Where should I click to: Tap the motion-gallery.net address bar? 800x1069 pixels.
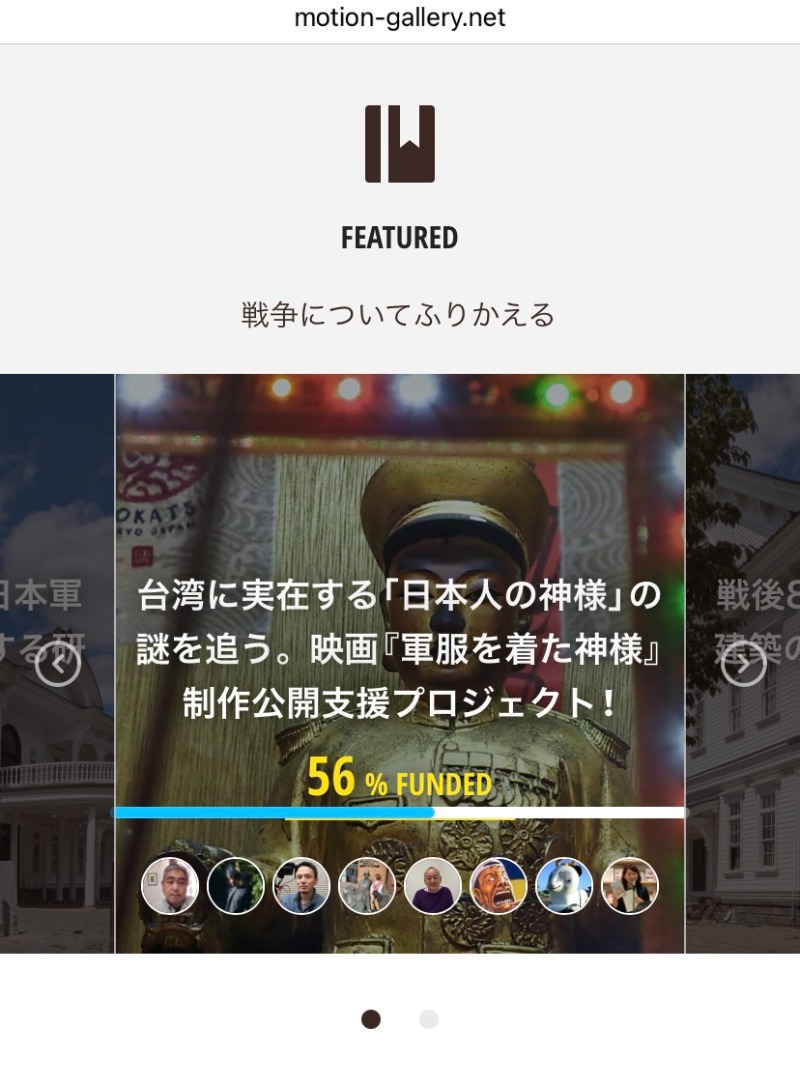[400, 18]
